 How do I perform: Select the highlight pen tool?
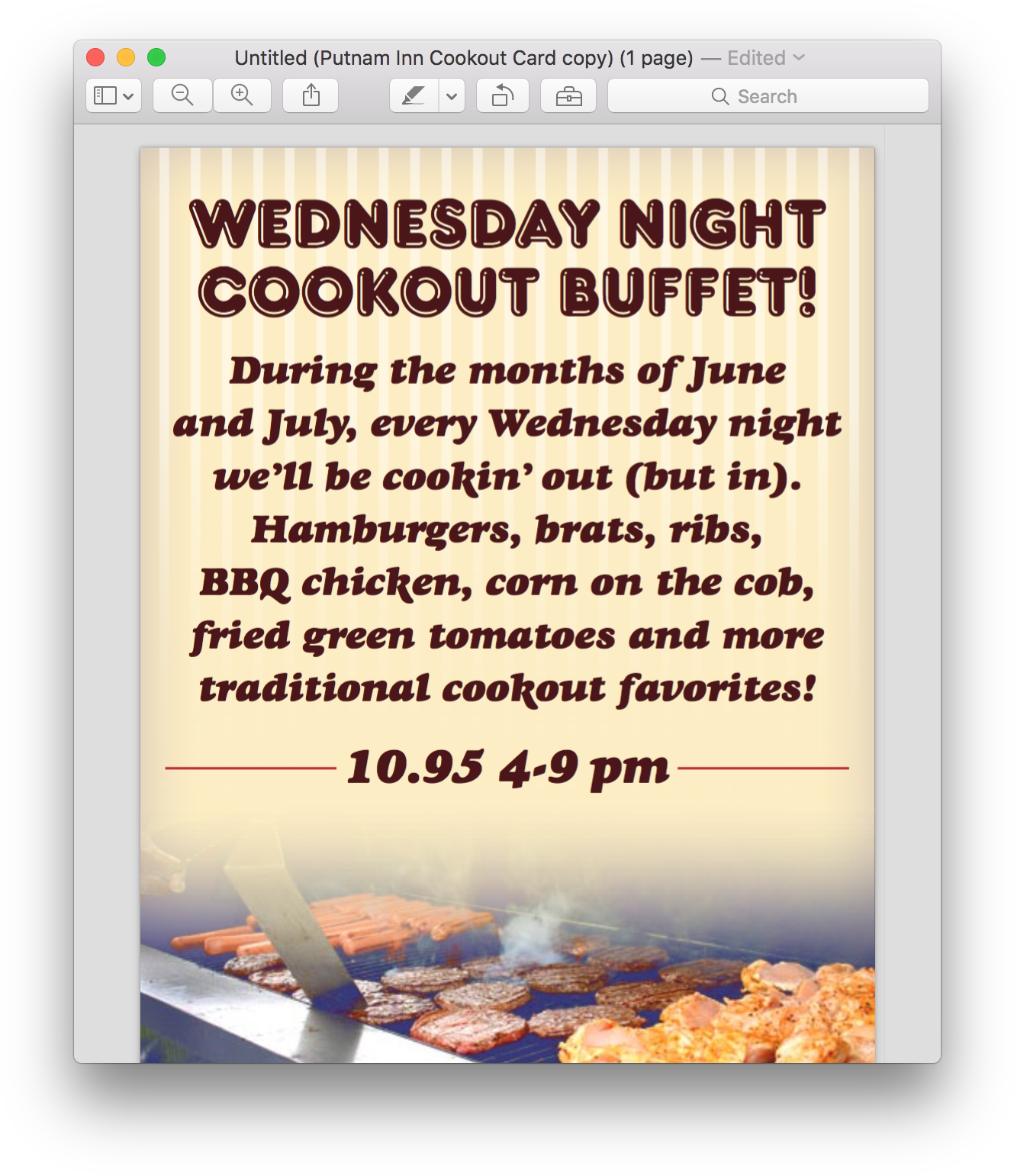tap(414, 96)
